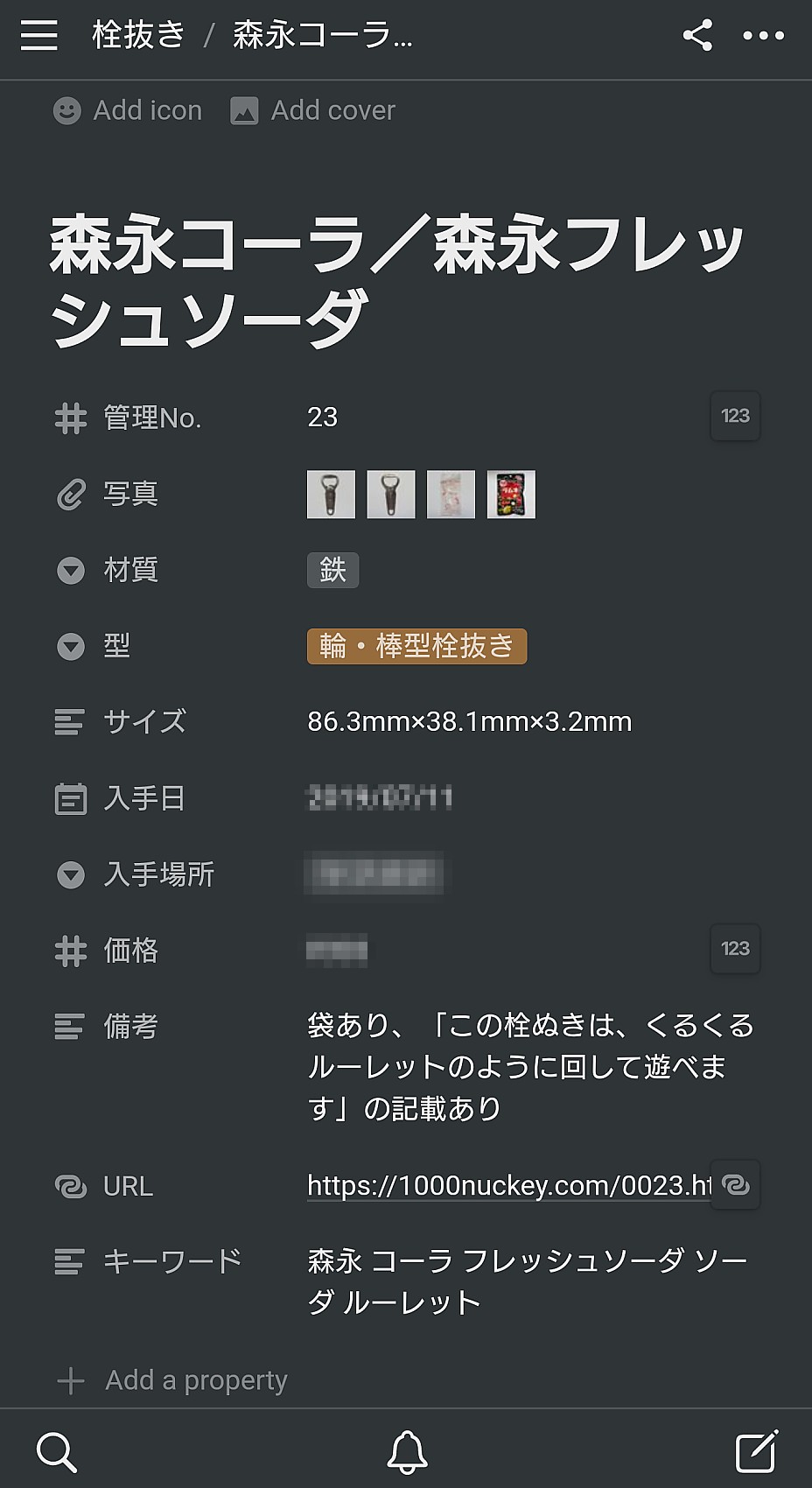Open the hamburger sidebar menu

point(39,36)
